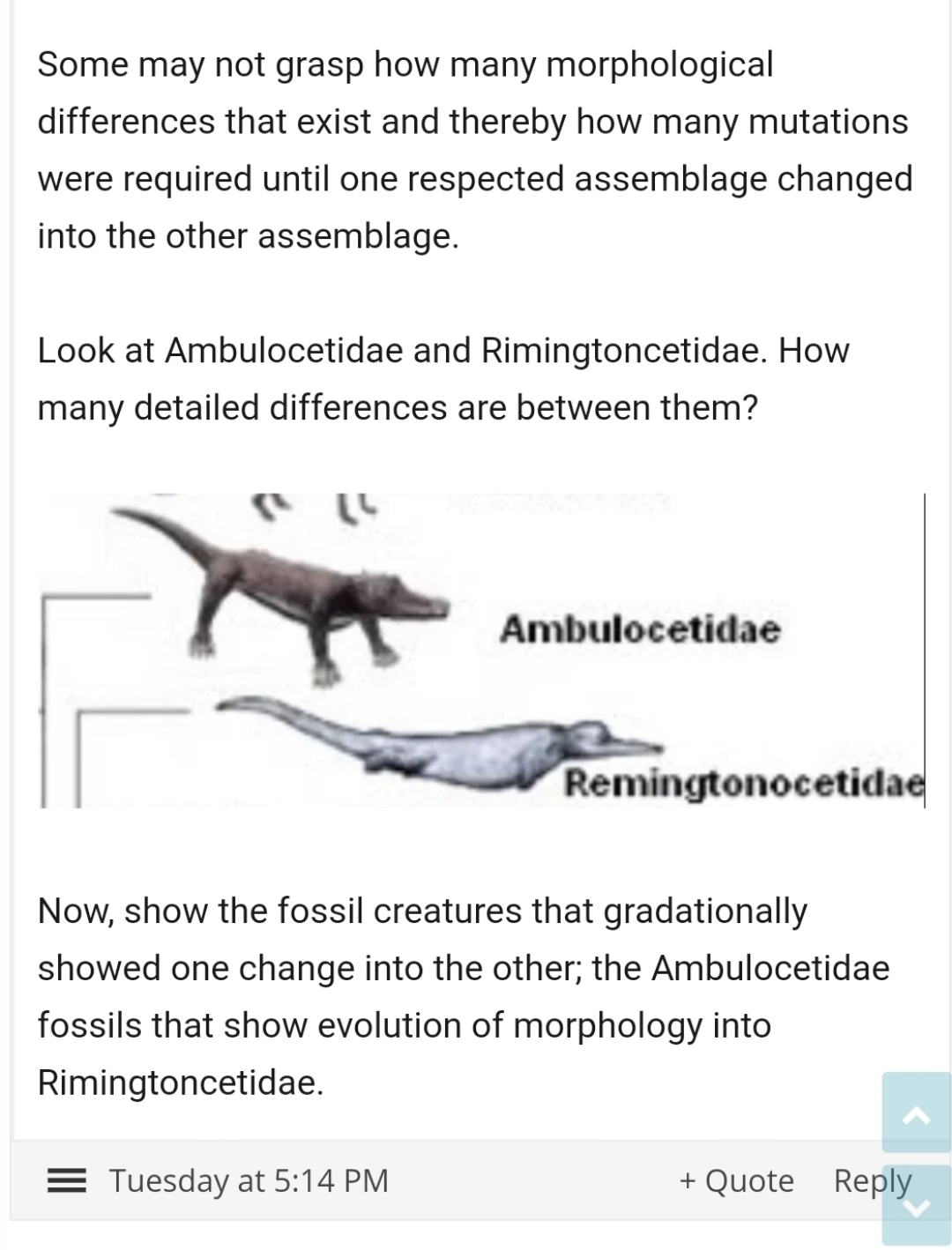The image size is (952, 1250).
Task: Jump to top with the up arrow
Action: coord(917,1114)
